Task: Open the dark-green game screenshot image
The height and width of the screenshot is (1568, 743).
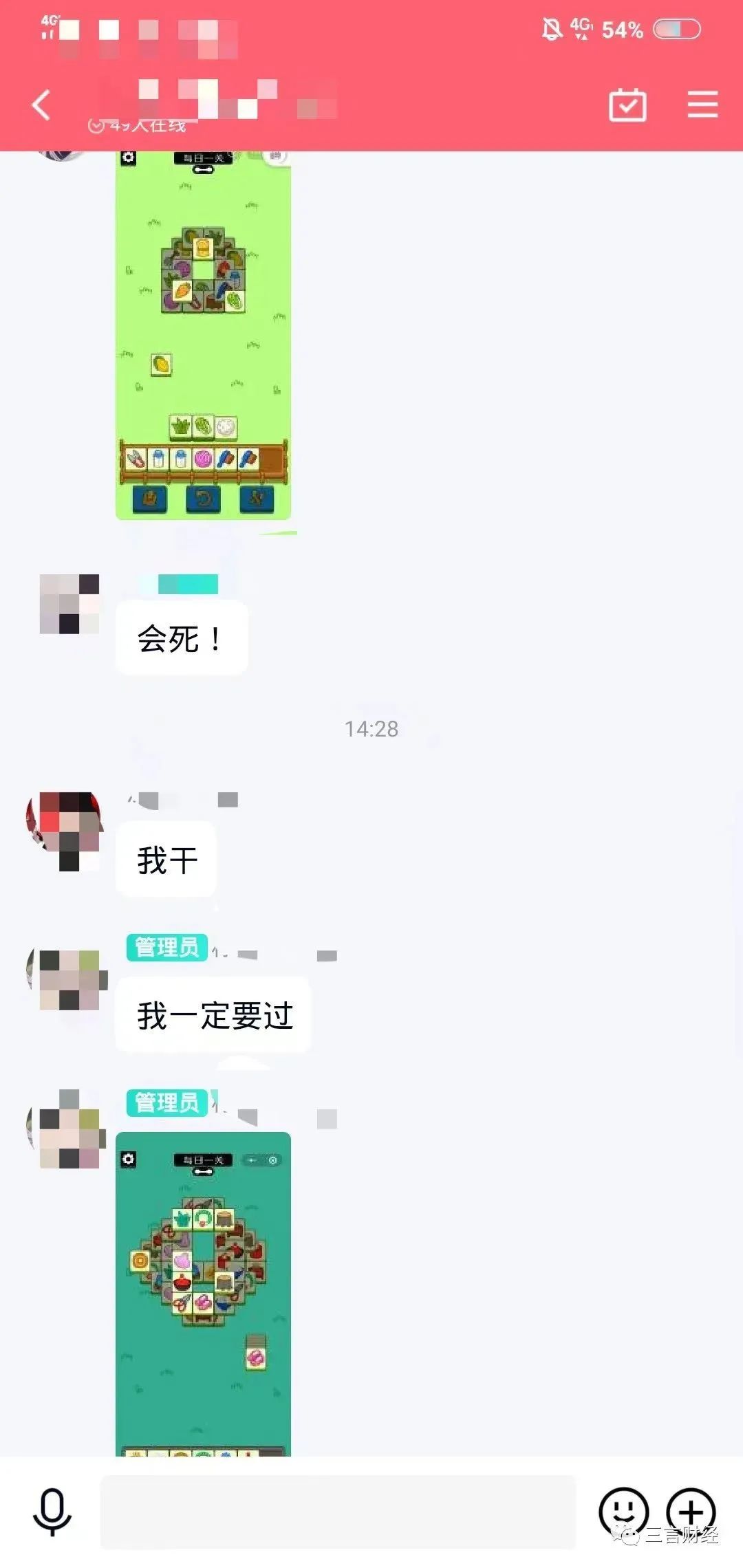Action: click(x=203, y=1293)
